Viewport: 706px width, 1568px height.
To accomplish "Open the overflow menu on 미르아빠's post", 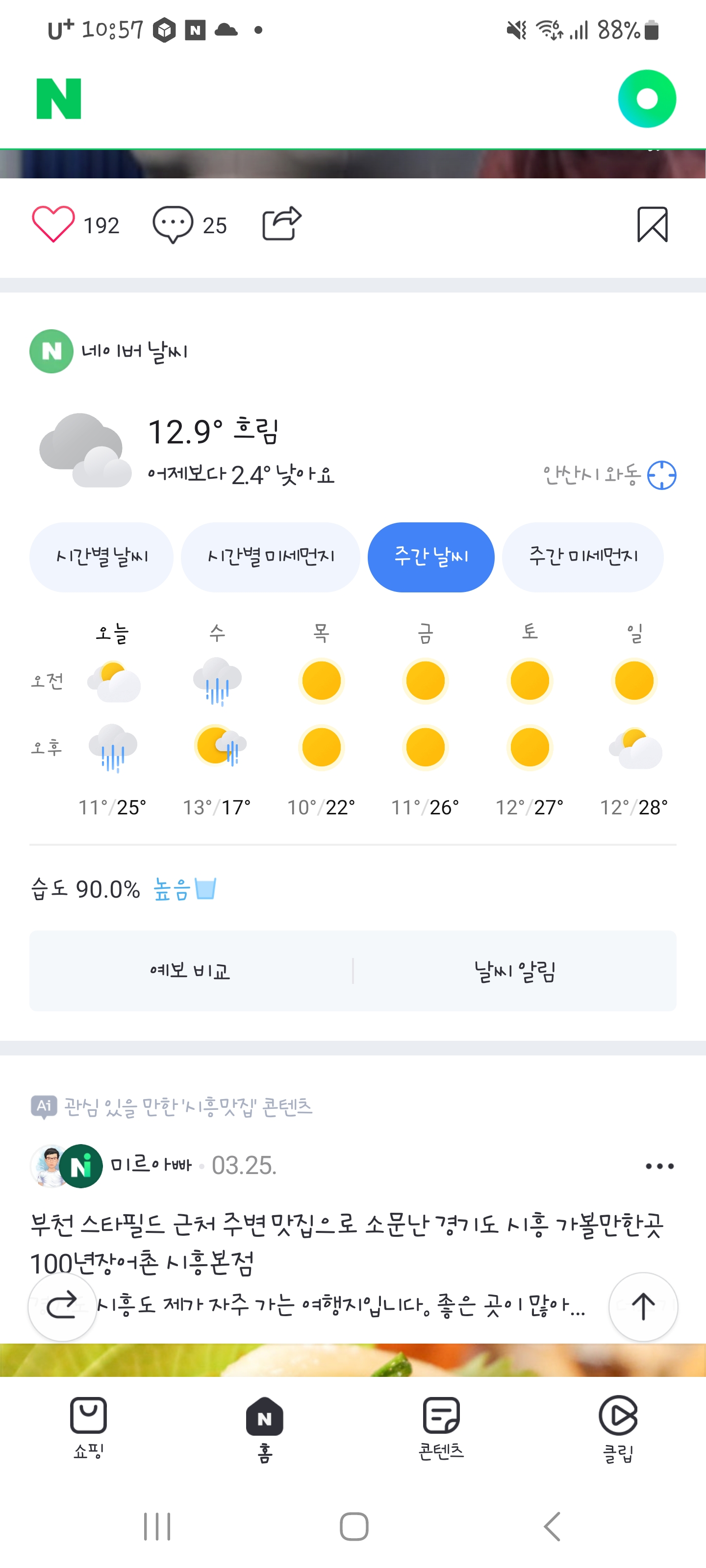I will pyautogui.click(x=660, y=1166).
